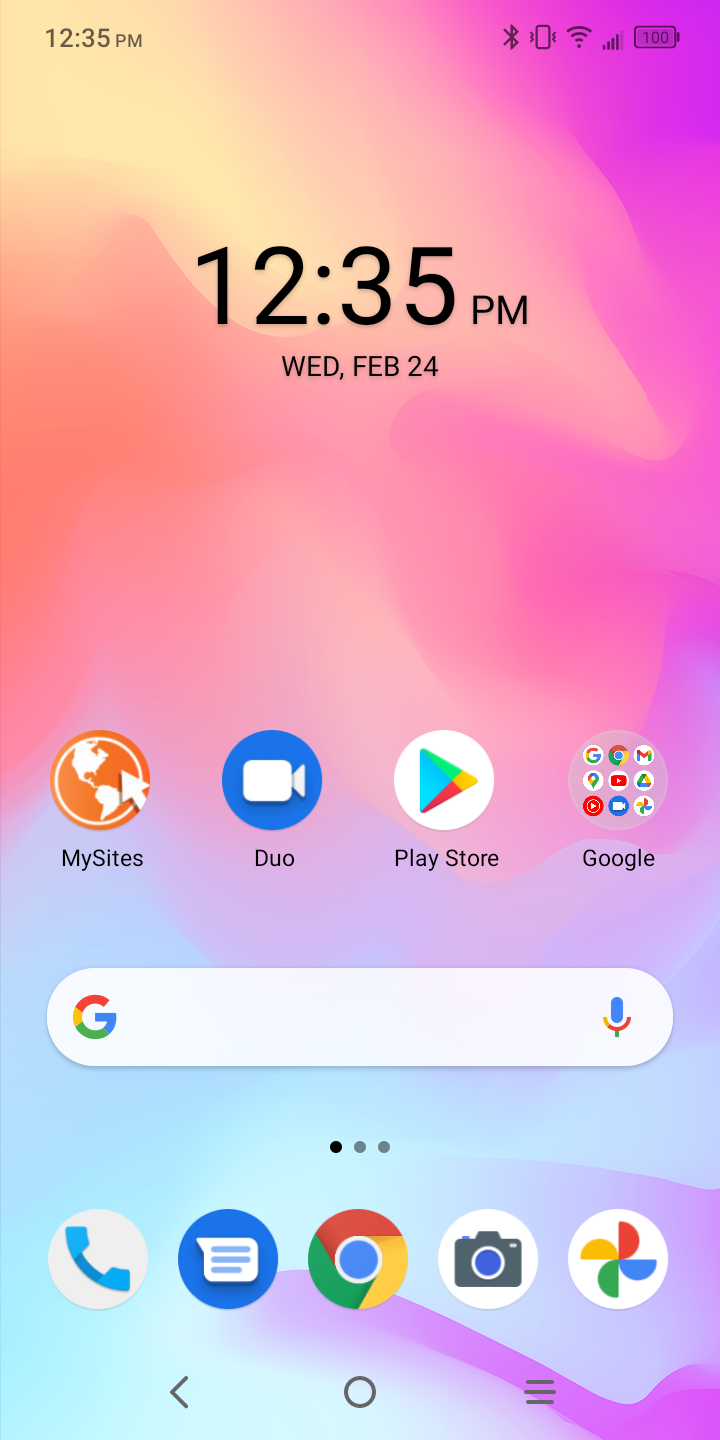
Task: Launch the Chrome browser
Action: coord(358,1259)
